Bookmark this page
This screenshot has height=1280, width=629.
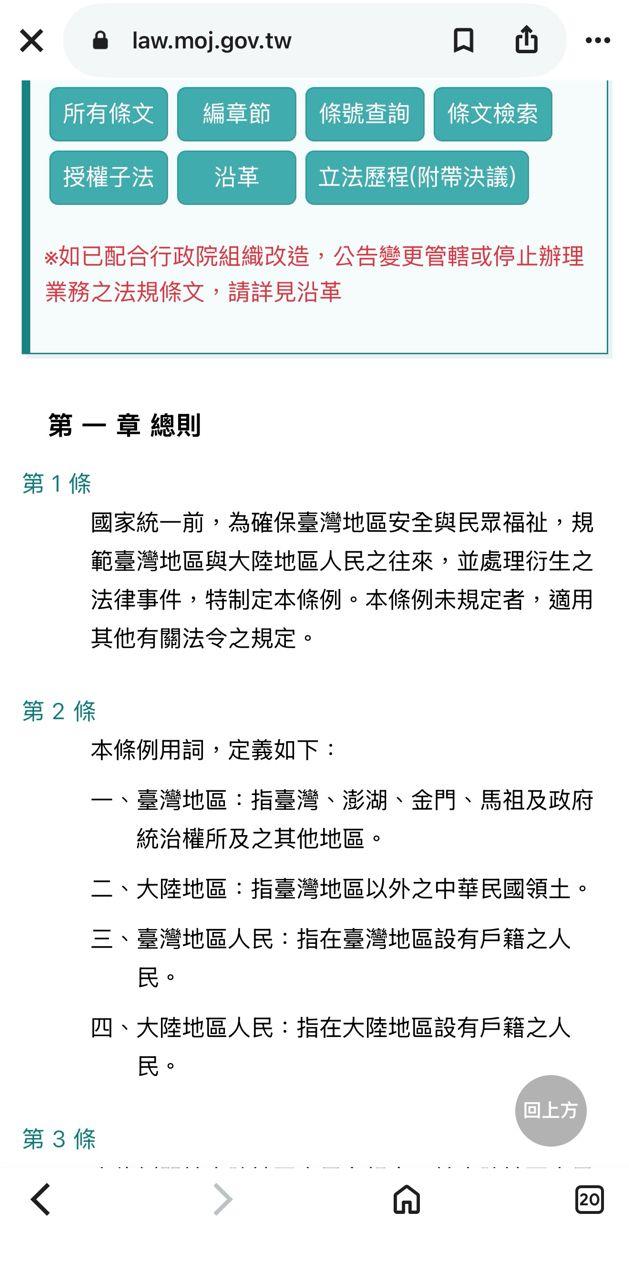pos(463,41)
